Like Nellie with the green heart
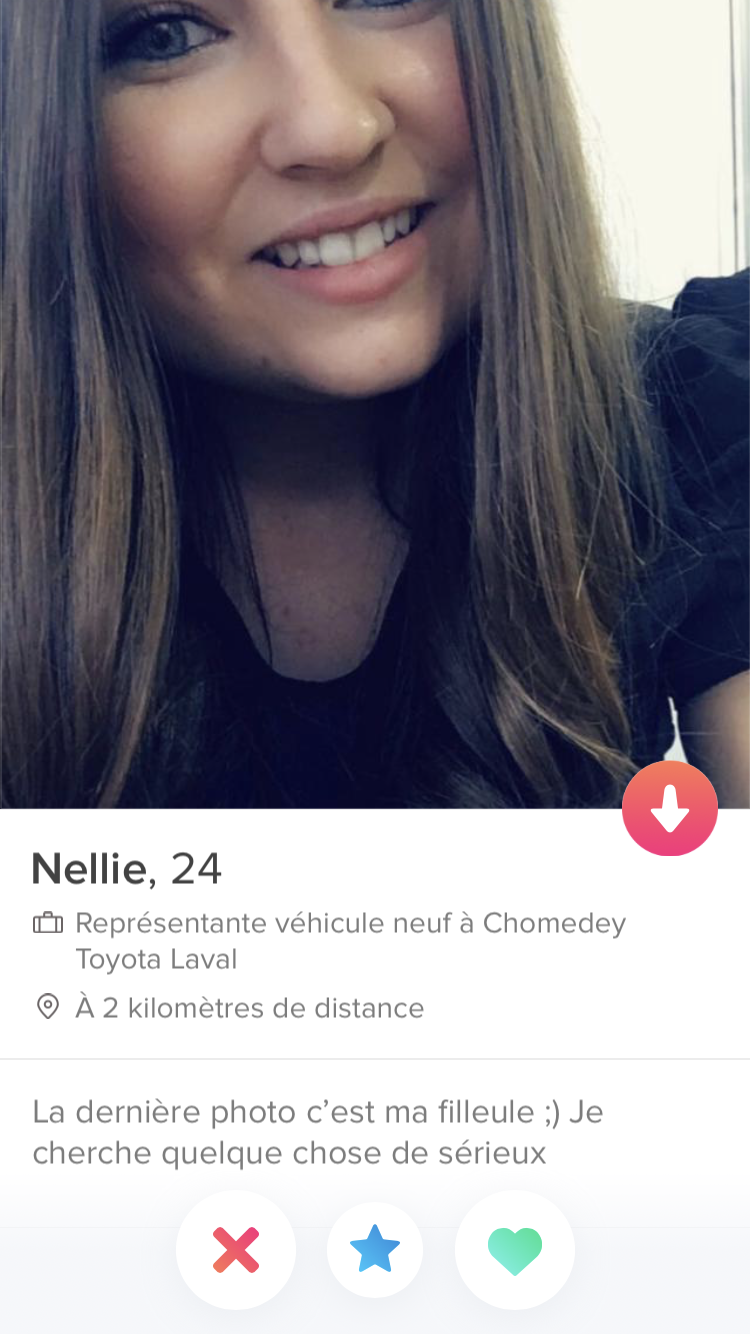Viewport: 750px width, 1334px height. point(514,1250)
